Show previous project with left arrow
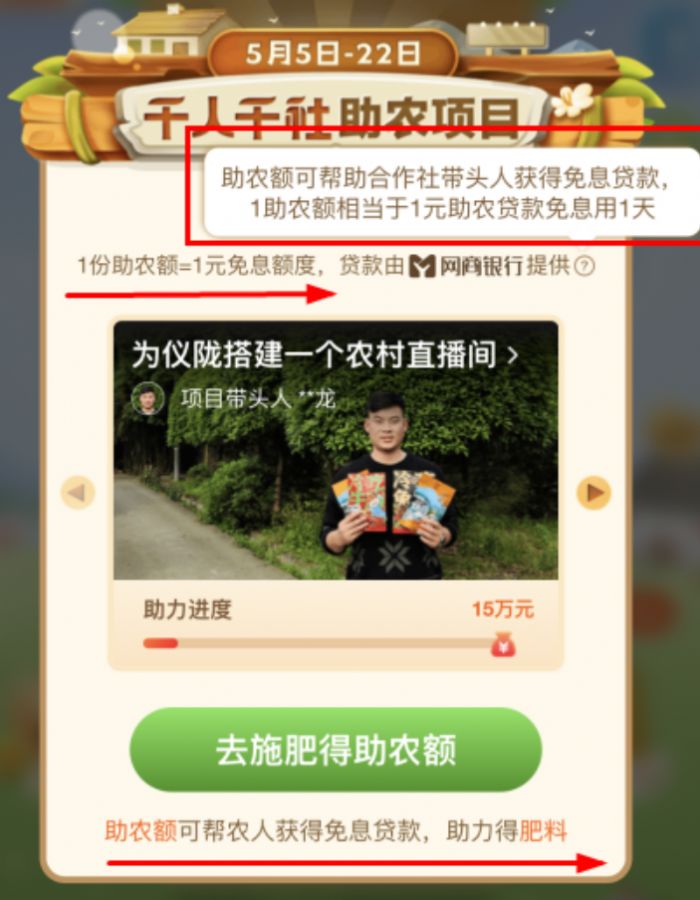The image size is (700, 900). 78,492
